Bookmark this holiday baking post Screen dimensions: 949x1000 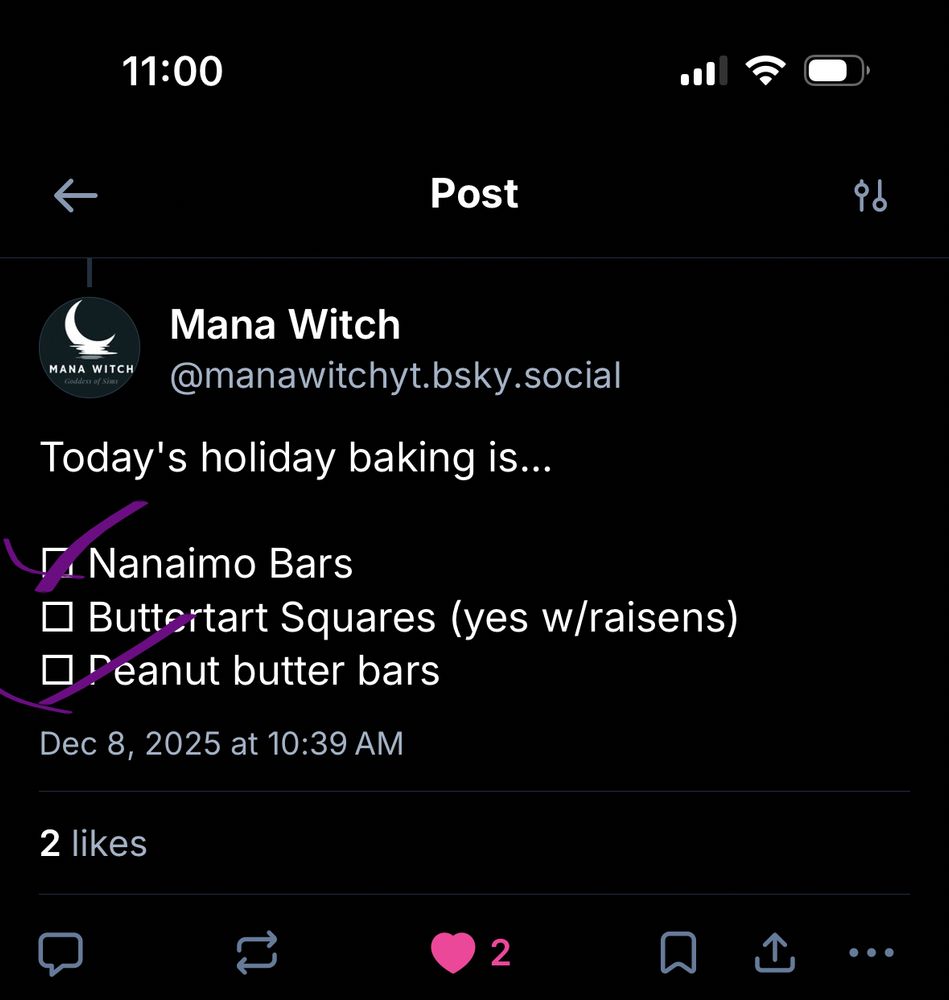[679, 953]
